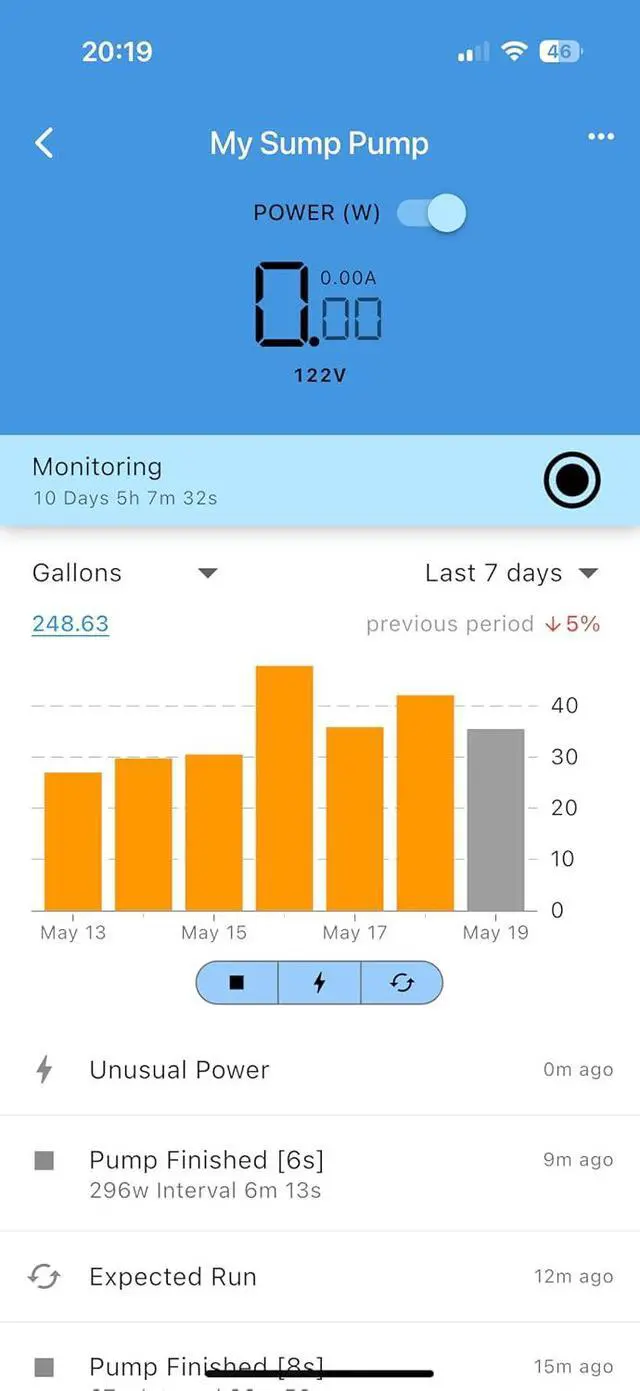This screenshot has height=1391, width=640.
Task: Change the Last 7 days period
Action: (511, 573)
